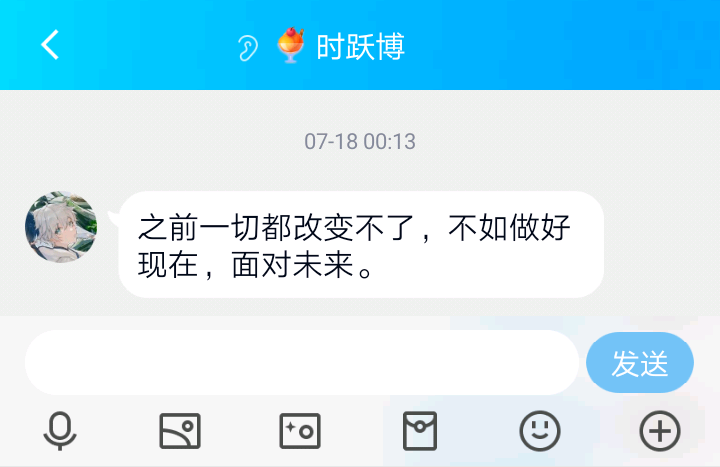Focus the message input field
The width and height of the screenshot is (720, 467).
tap(300, 363)
